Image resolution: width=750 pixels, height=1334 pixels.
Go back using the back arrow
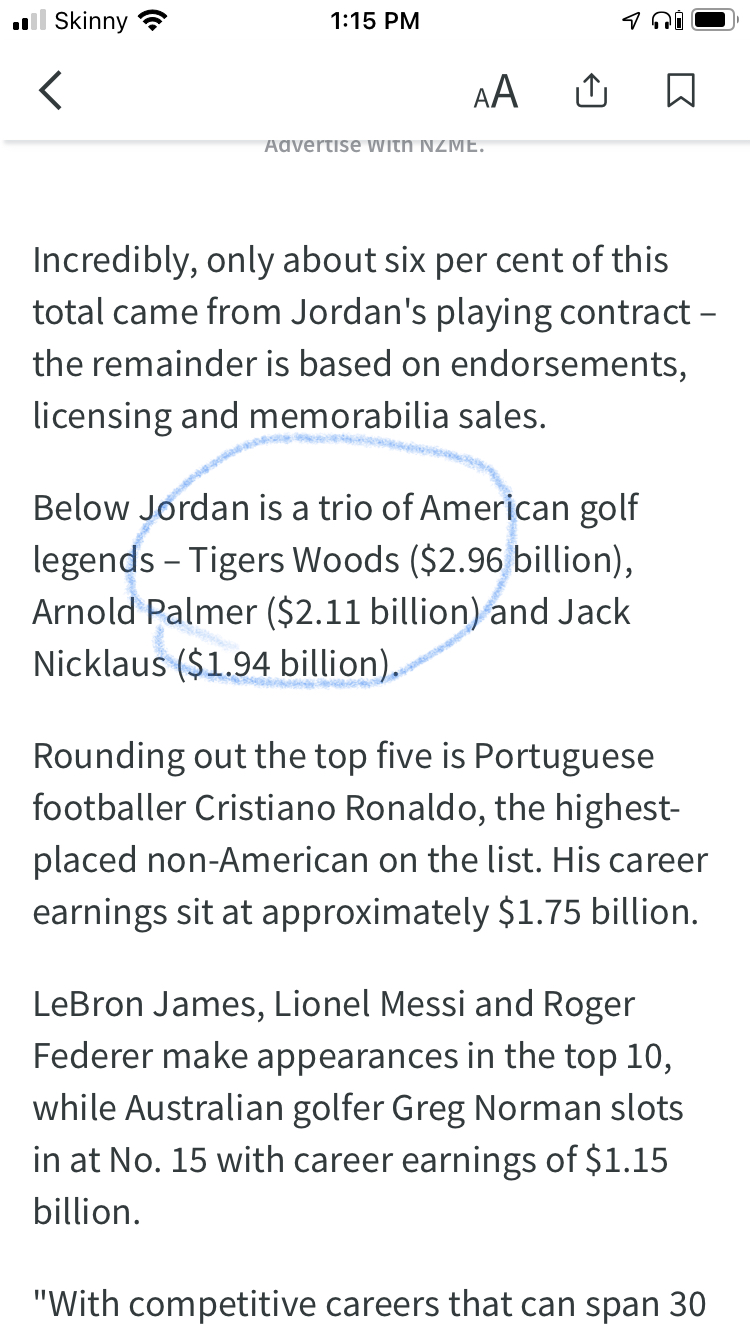[x=50, y=91]
